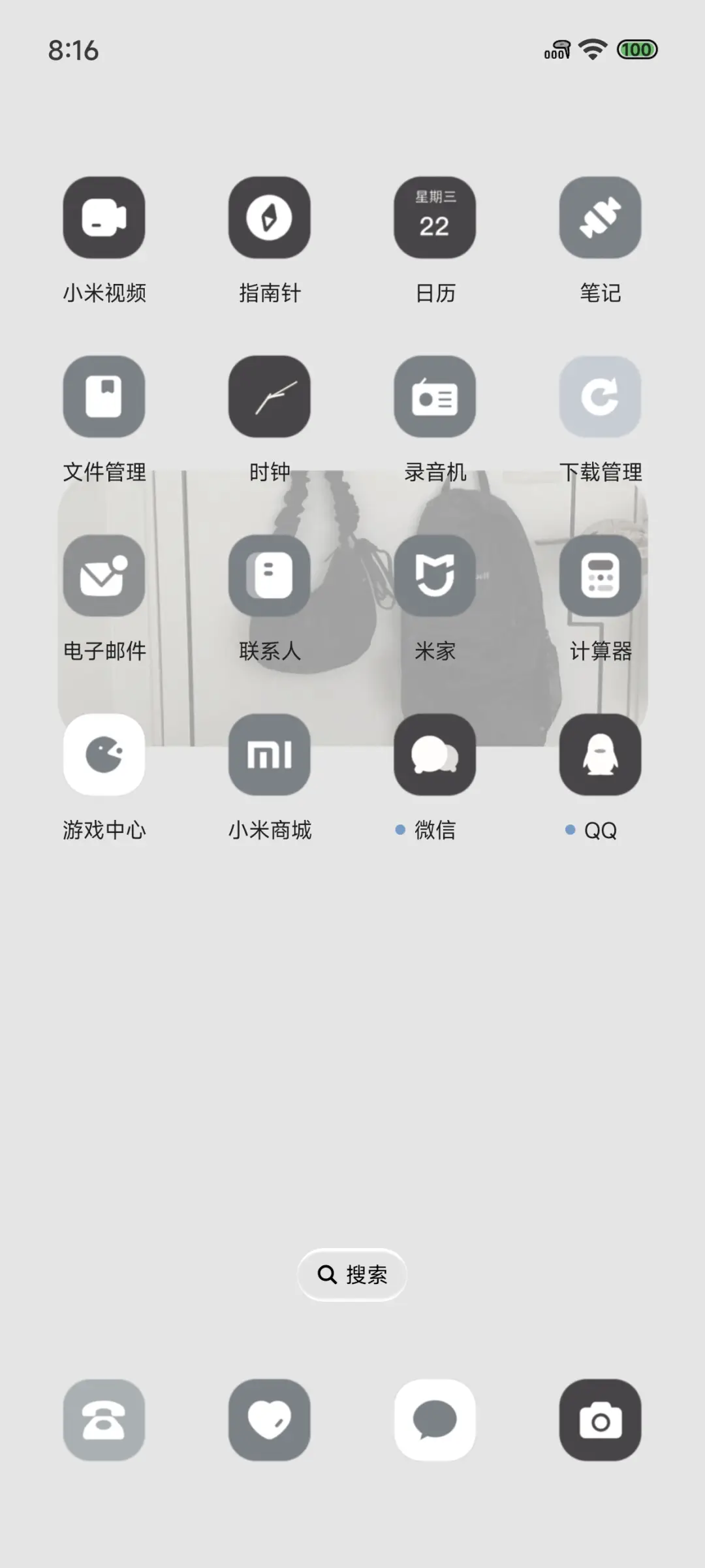Open the 联系人 contacts app
Image resolution: width=705 pixels, height=1568 pixels.
[270, 574]
